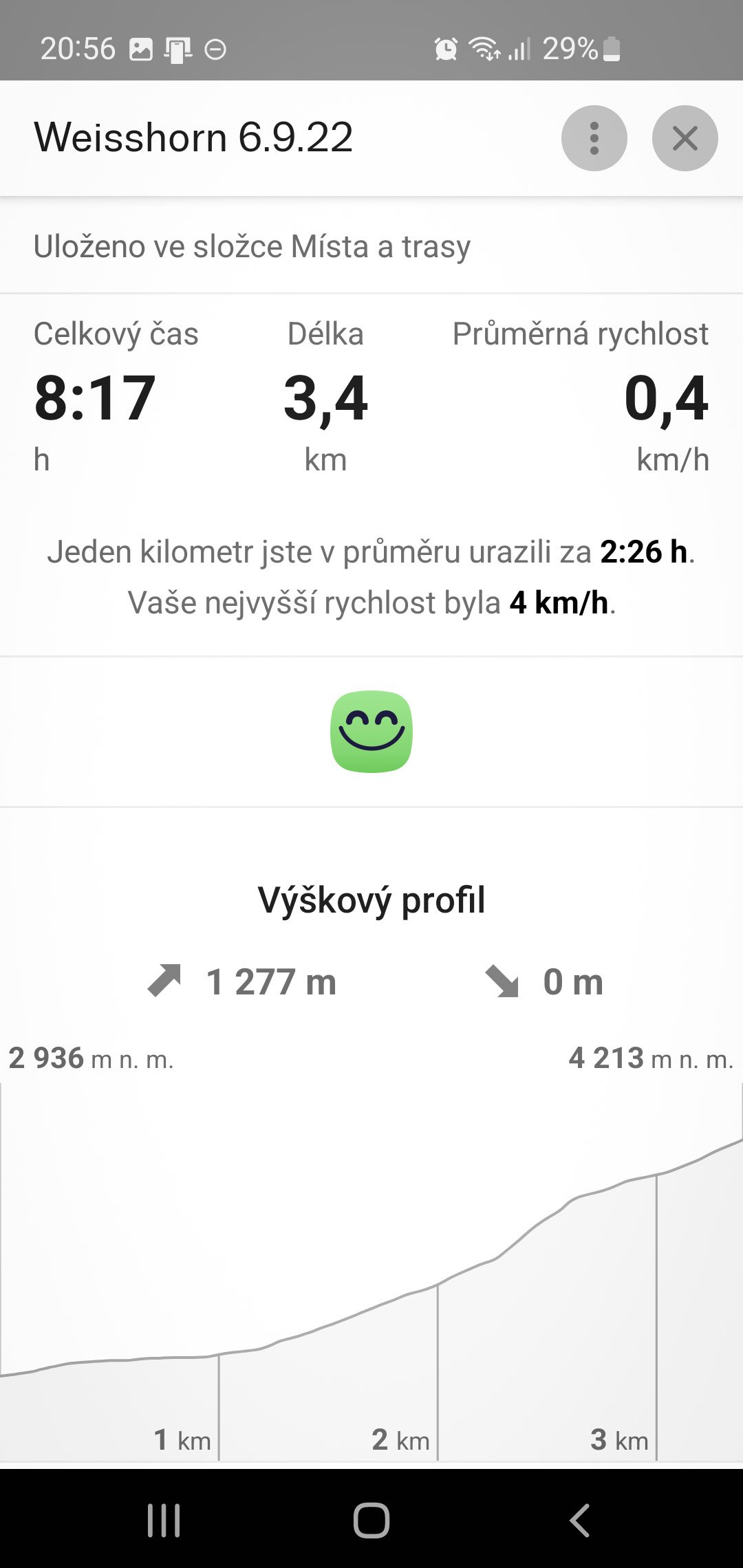
Task: Open recent apps from the navigation bar
Action: click(x=164, y=1520)
